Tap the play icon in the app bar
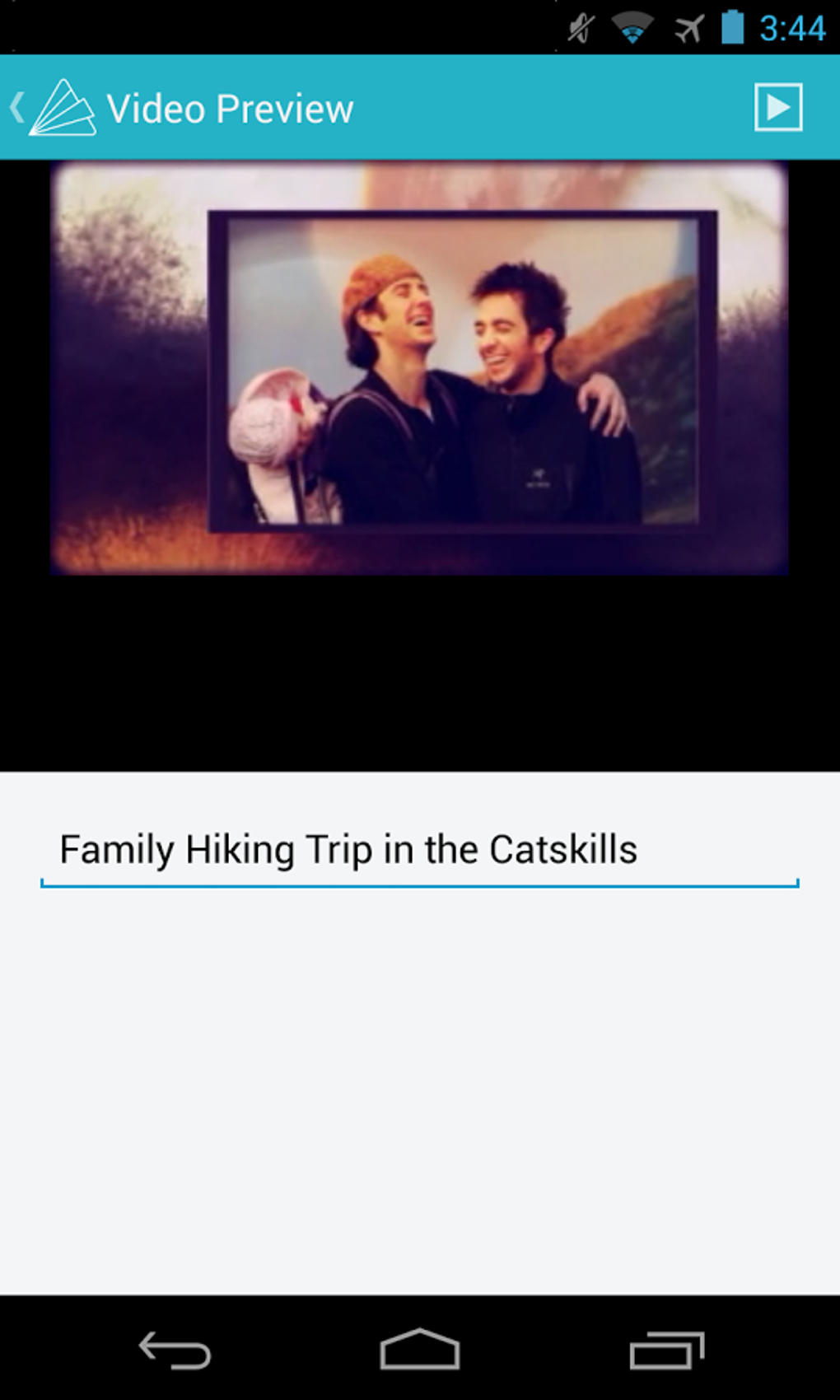 point(778,107)
